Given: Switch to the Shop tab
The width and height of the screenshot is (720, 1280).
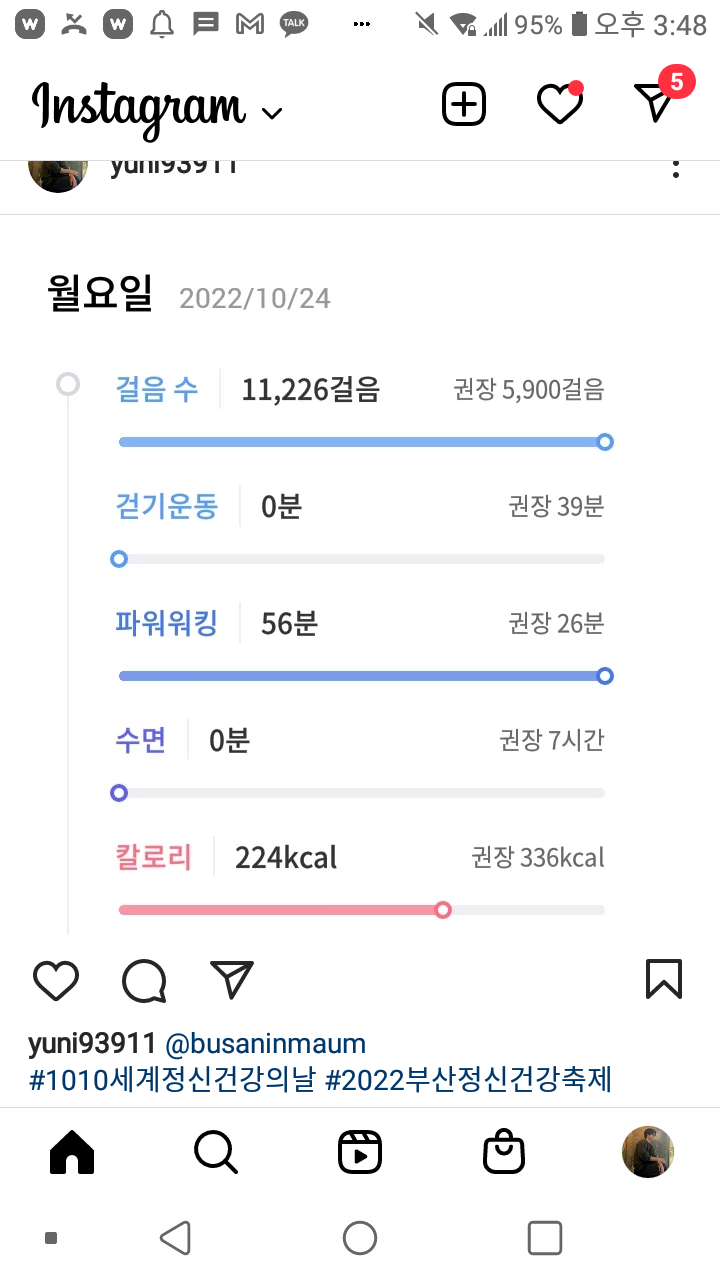Looking at the screenshot, I should tap(504, 1153).
